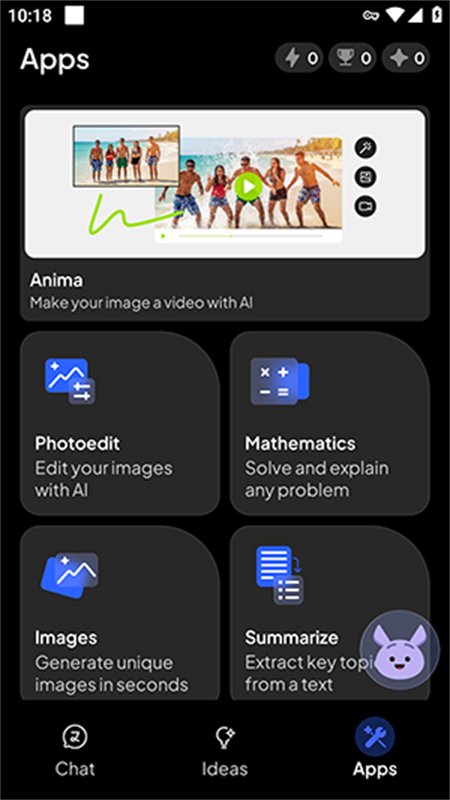Select the Summarize tool
The width and height of the screenshot is (450, 800).
coord(330,614)
